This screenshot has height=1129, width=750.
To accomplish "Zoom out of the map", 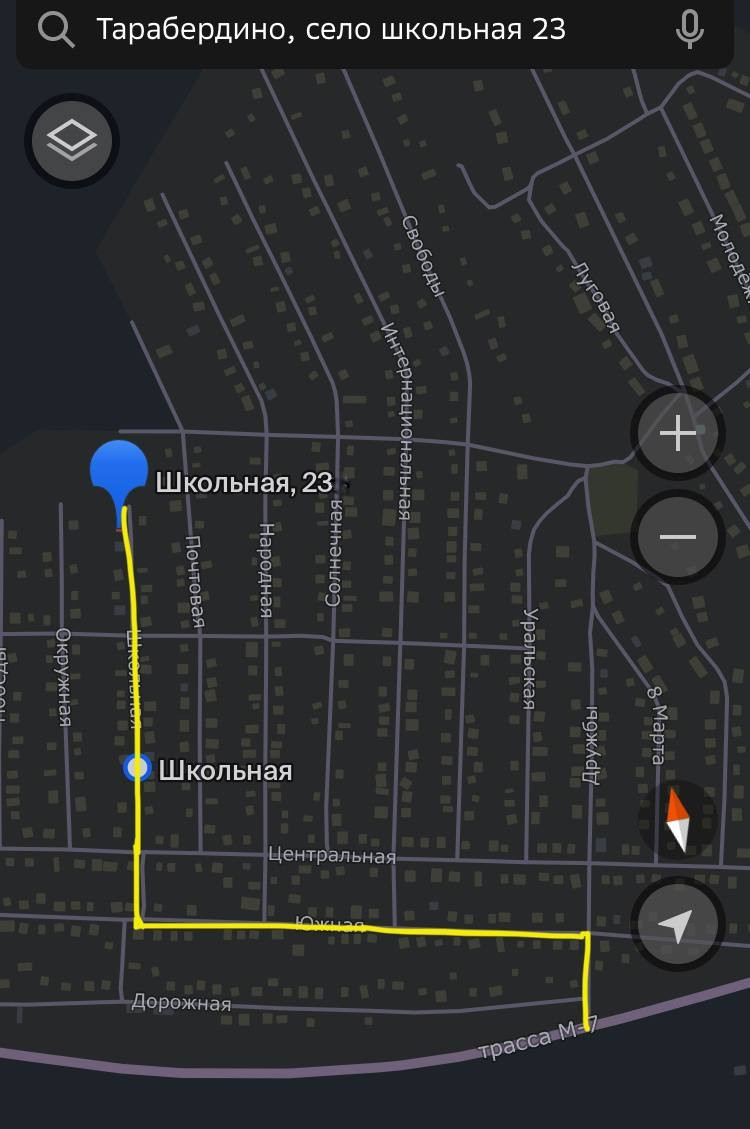I will coord(678,537).
